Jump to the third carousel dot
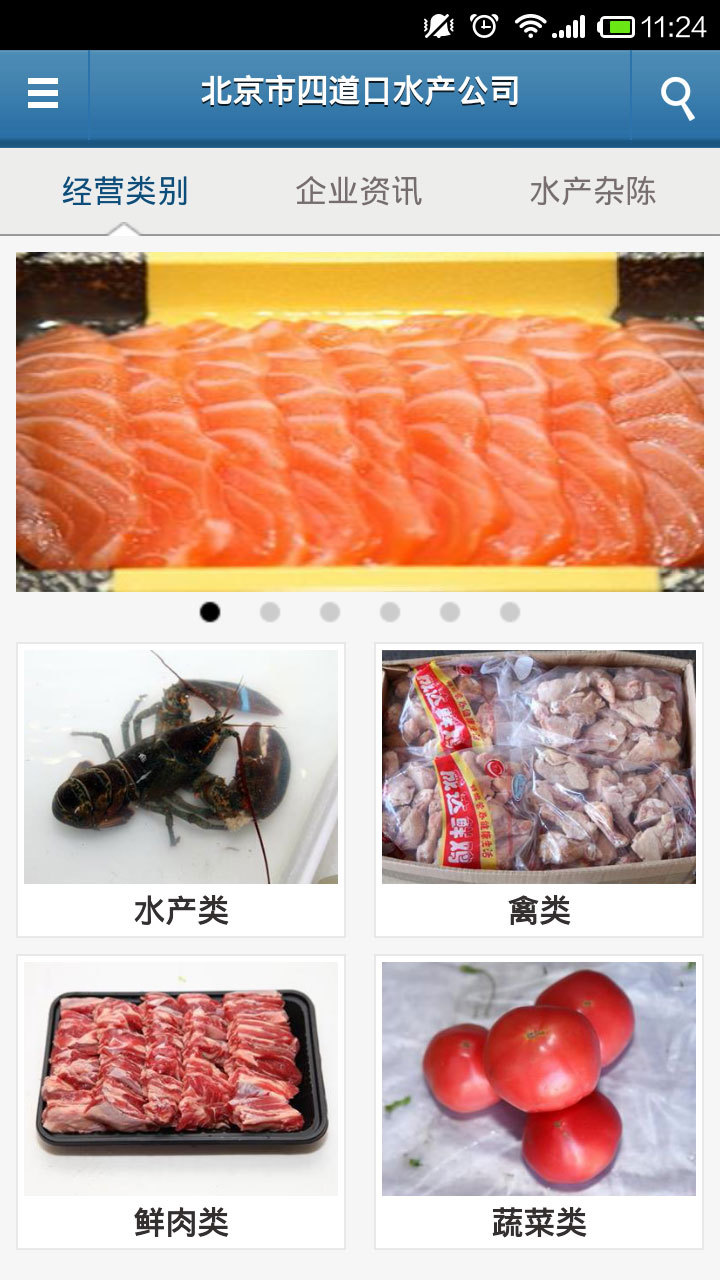Screen dimensions: 720x1280 pyautogui.click(x=330, y=611)
